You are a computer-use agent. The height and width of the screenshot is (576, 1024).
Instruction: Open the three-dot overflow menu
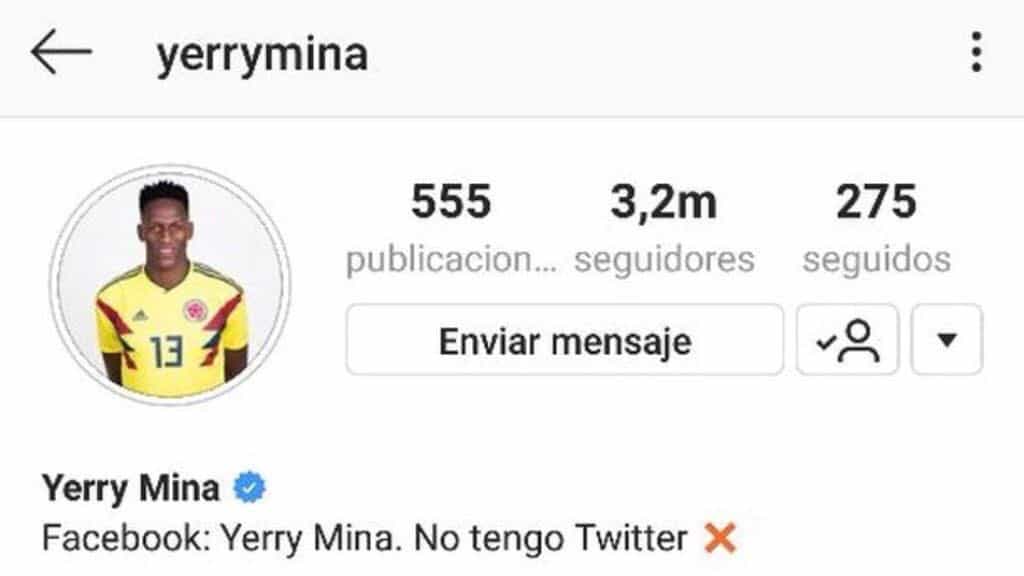976,52
